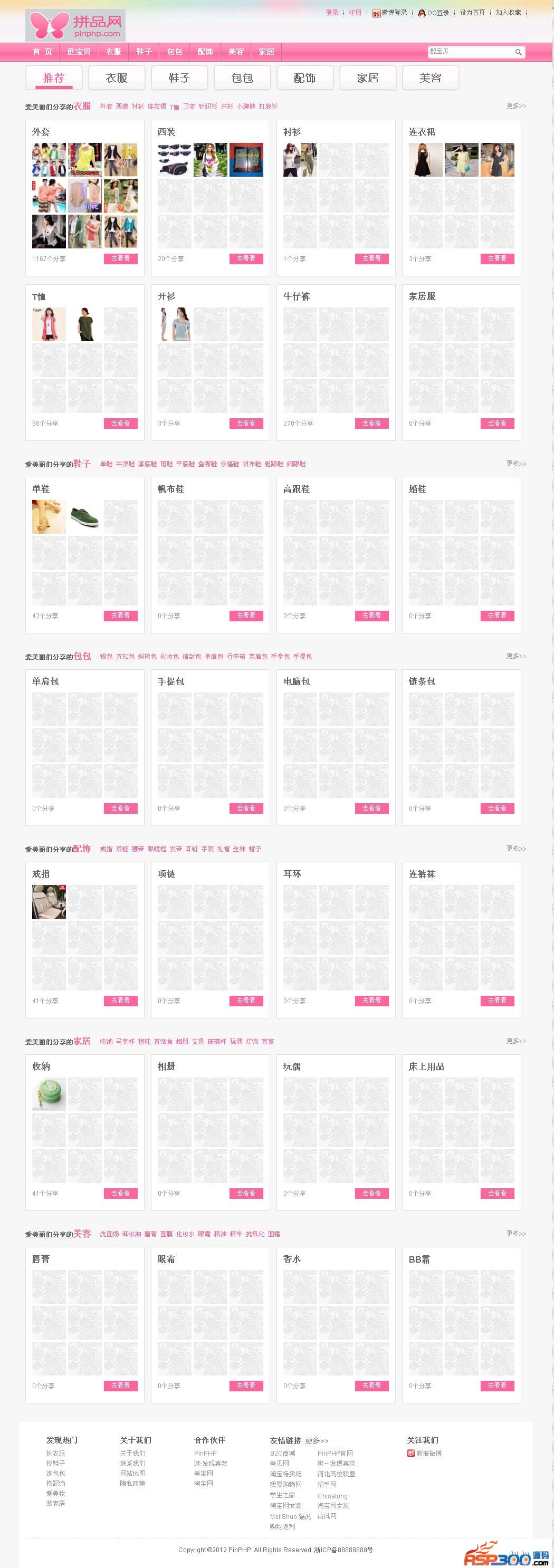This screenshot has height=1568, width=554.
Task: Switch to the 美容 tab
Action: (430, 78)
